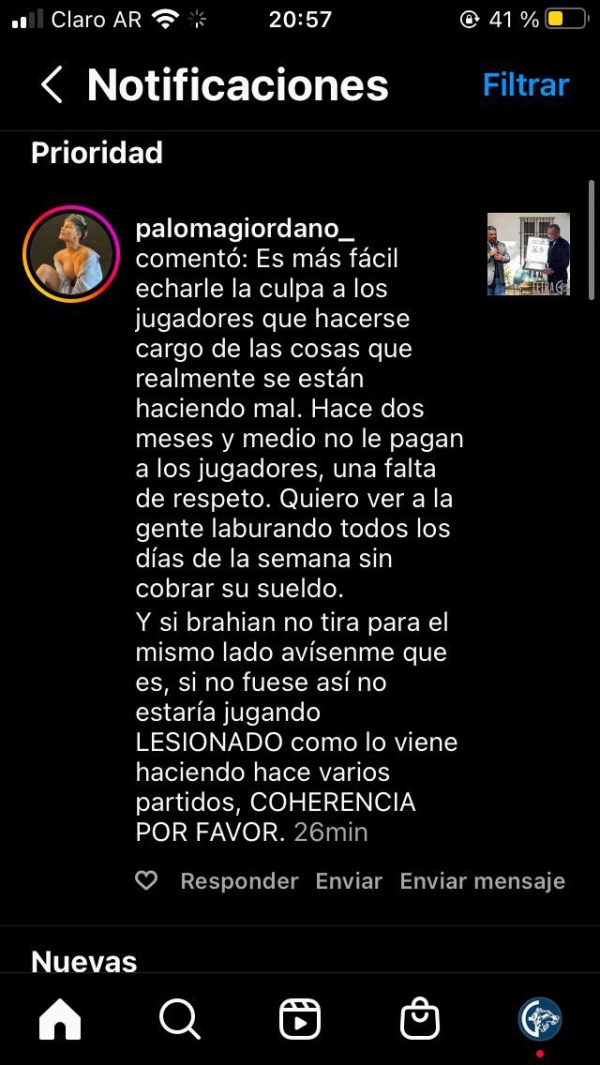
Task: Switch to the Home tab
Action: tap(60, 1020)
